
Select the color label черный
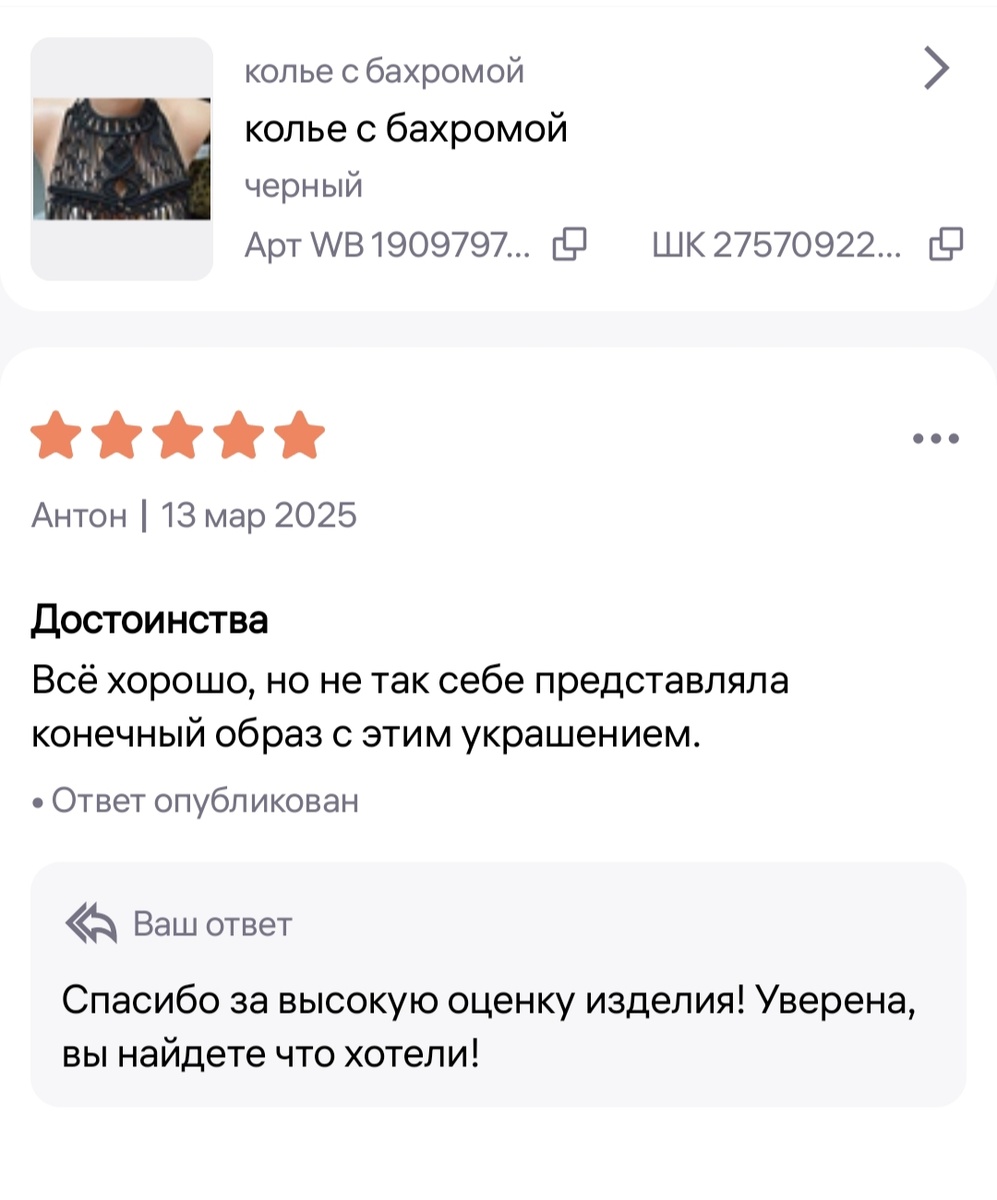pyautogui.click(x=302, y=185)
